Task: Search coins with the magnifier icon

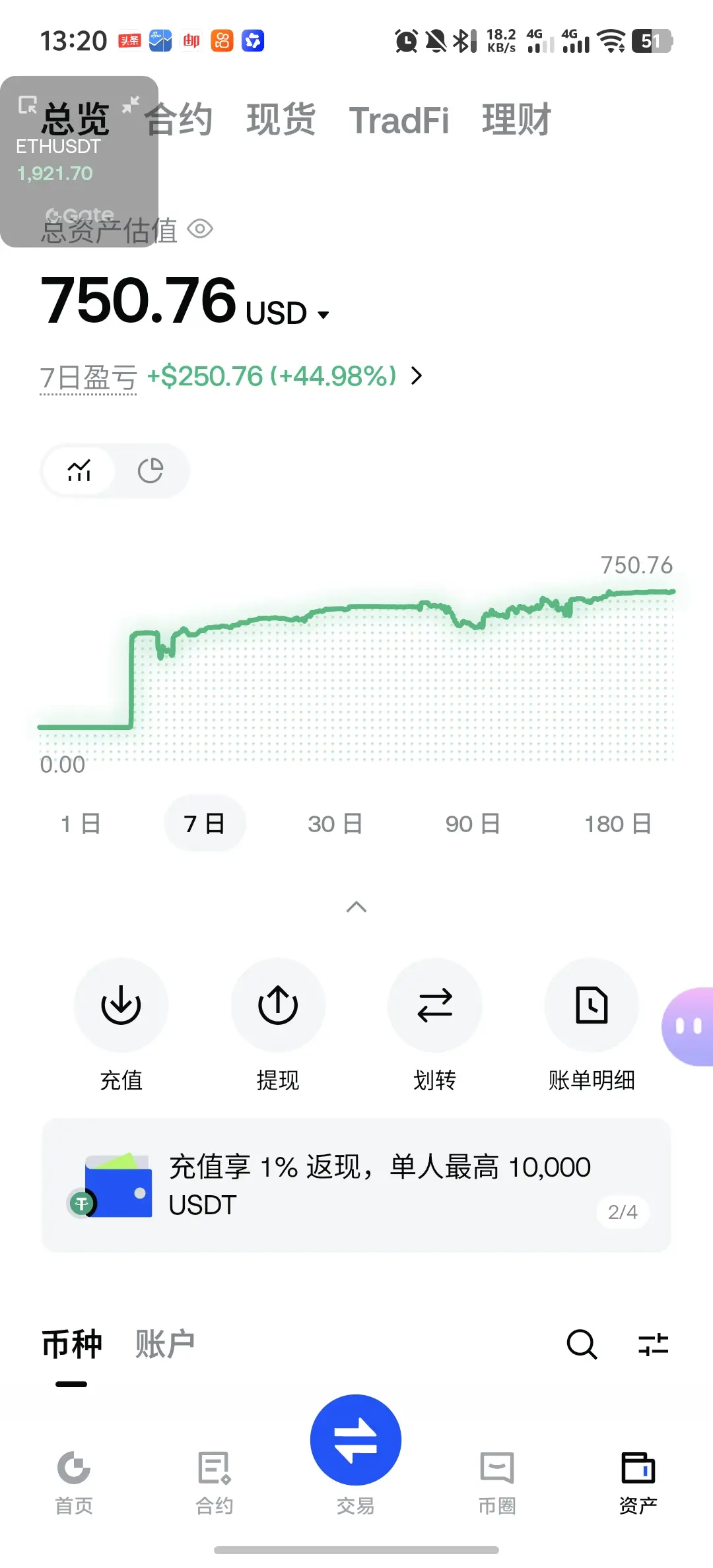Action: pos(582,1344)
